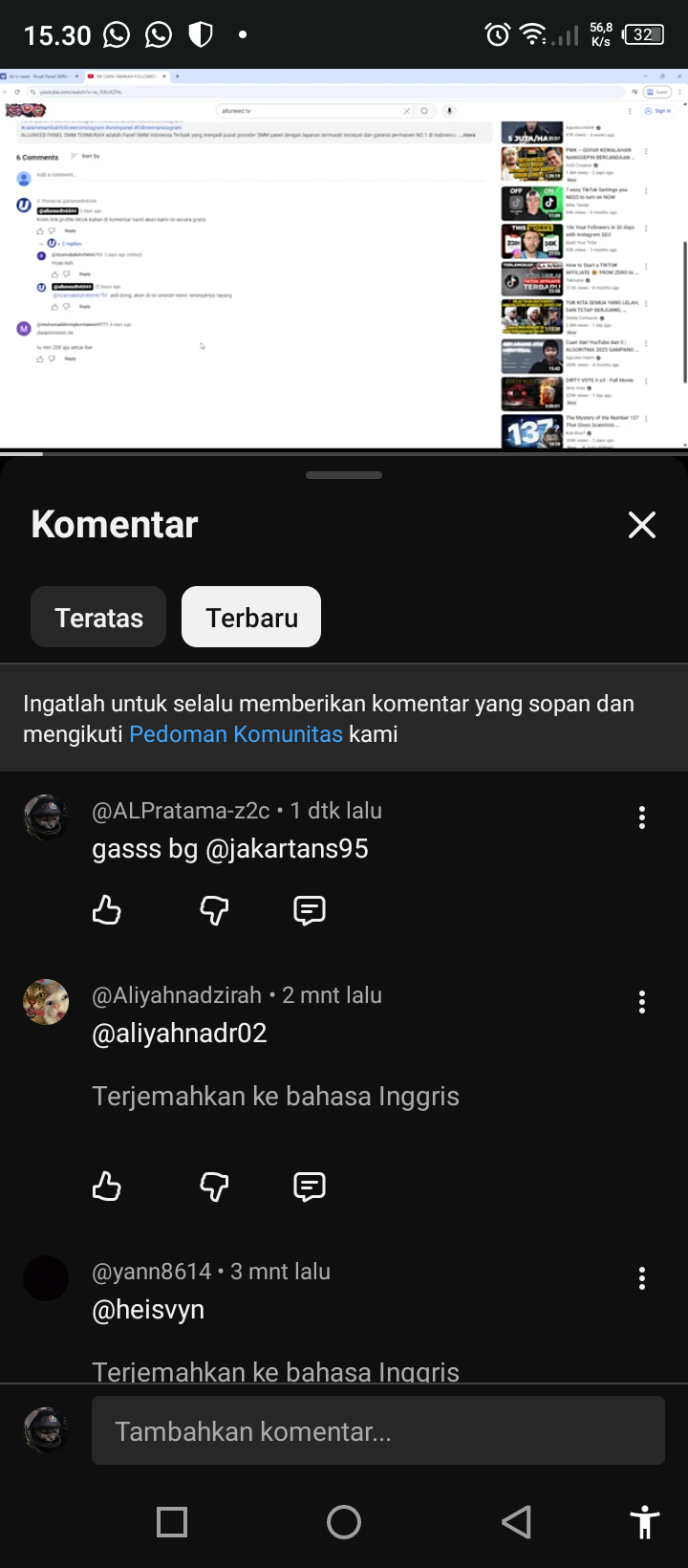Dislike the comment by @ALPratama-z2c
688x1568 pixels.
tap(214, 910)
